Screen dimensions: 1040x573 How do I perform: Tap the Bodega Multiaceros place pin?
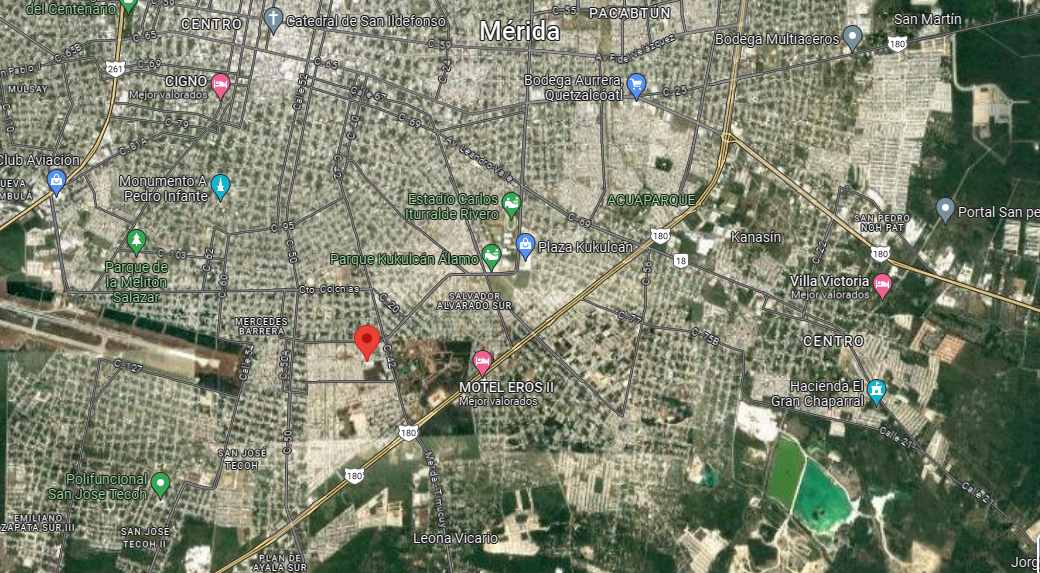[x=852, y=38]
